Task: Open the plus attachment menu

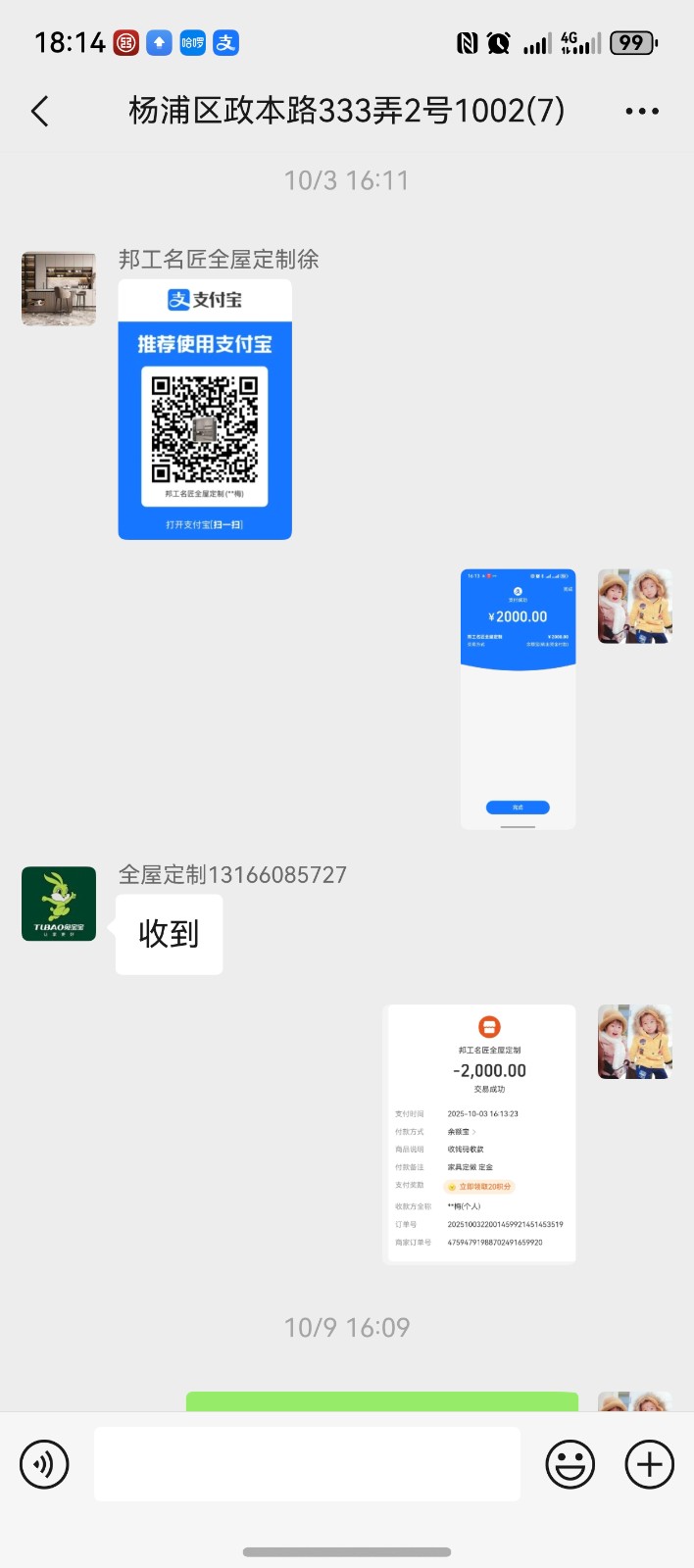Action: pos(649,1464)
